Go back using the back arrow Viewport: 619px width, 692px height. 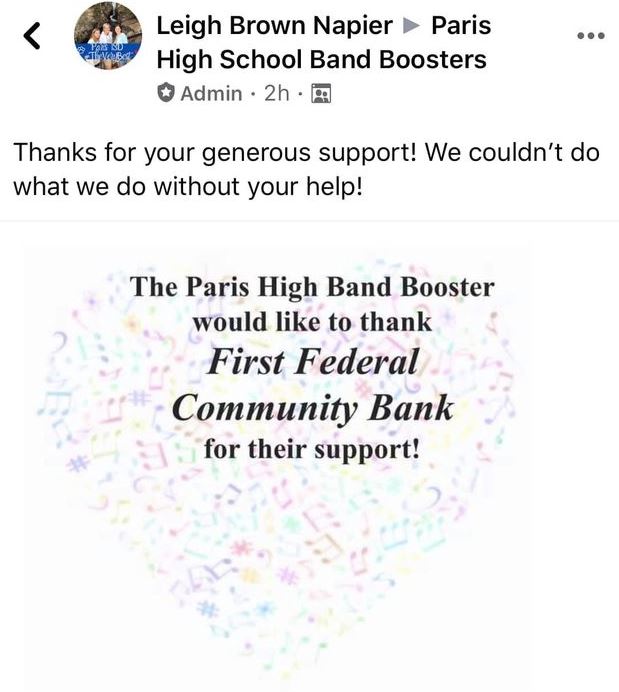coord(32,37)
